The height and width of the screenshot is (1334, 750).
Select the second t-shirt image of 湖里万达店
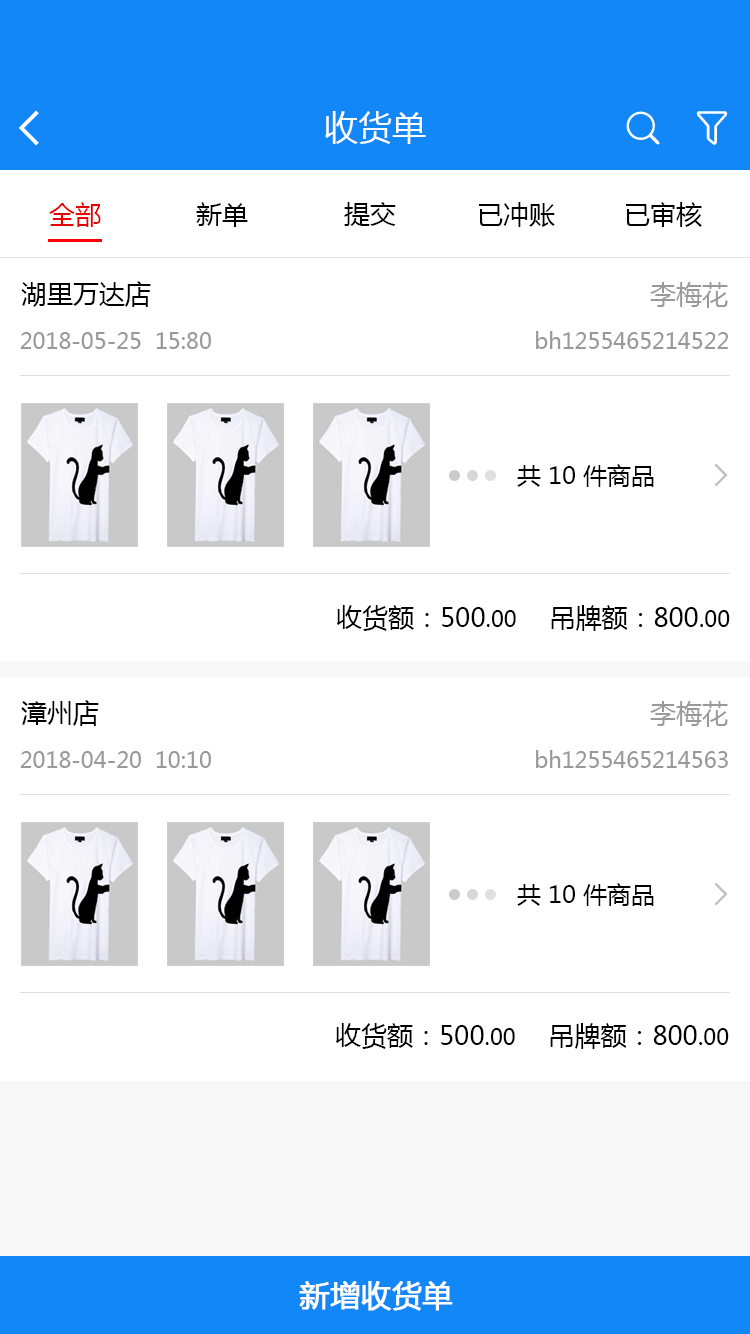[x=225, y=475]
